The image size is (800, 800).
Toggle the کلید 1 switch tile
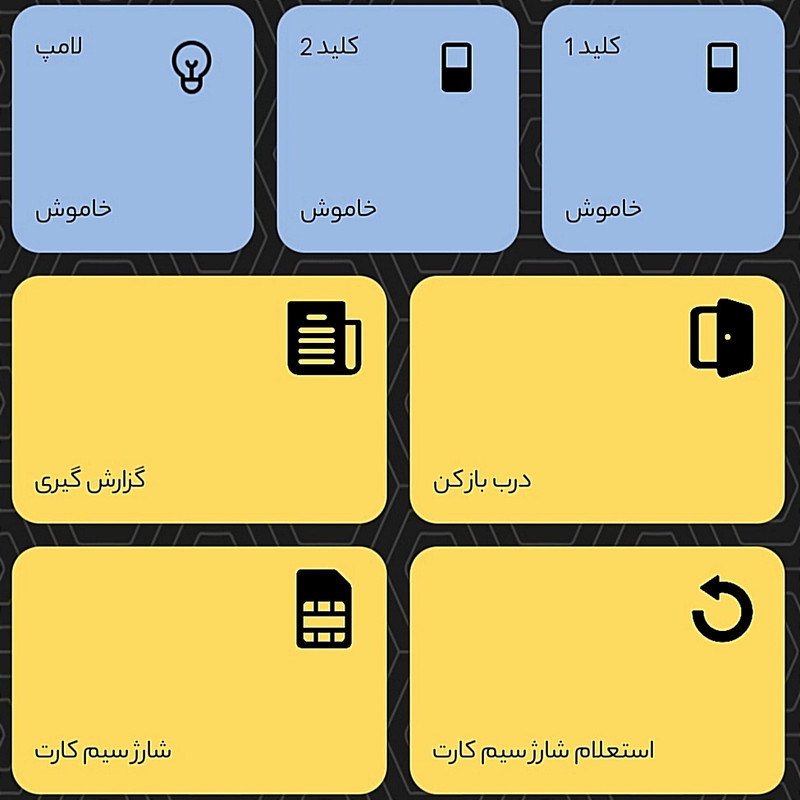[662, 128]
